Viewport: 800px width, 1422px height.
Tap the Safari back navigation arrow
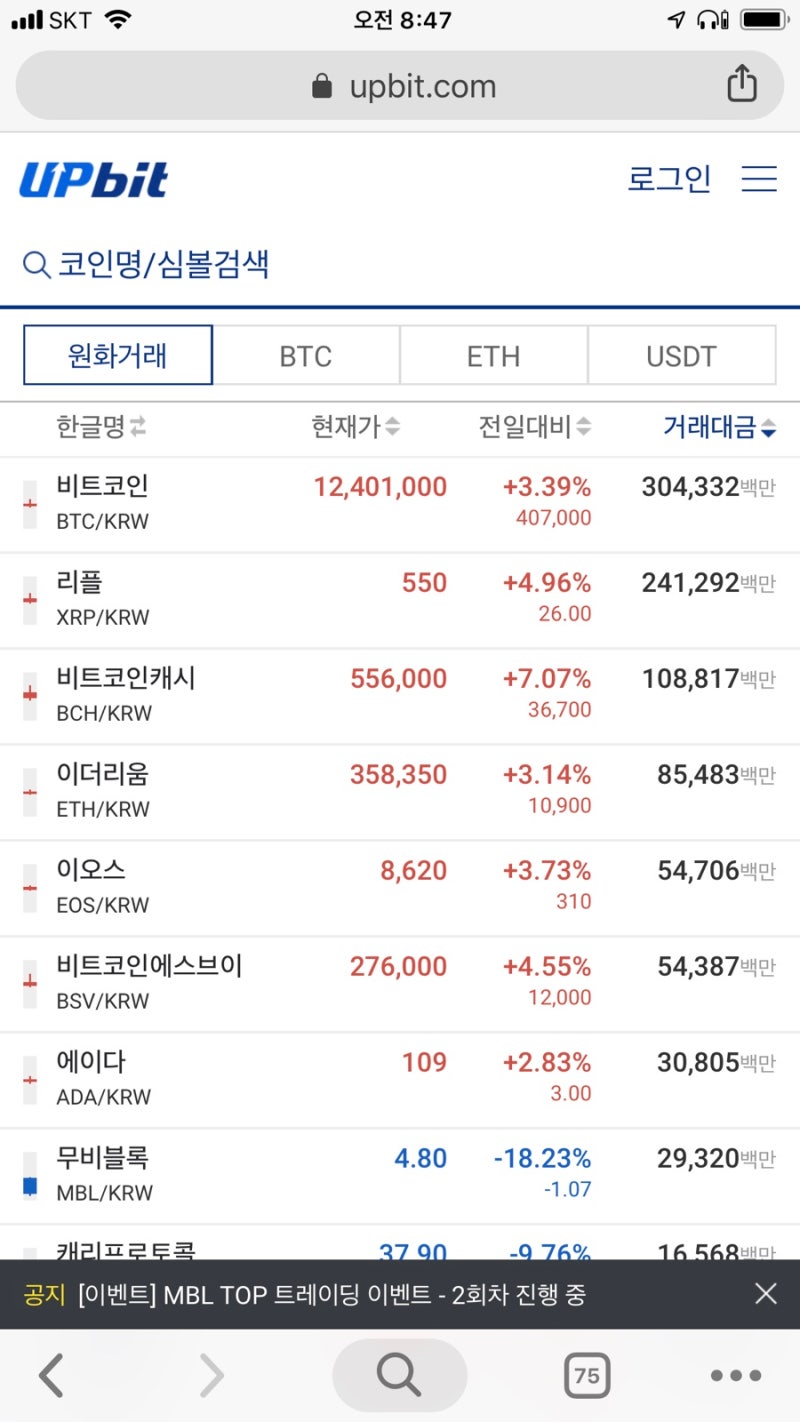click(x=50, y=1375)
